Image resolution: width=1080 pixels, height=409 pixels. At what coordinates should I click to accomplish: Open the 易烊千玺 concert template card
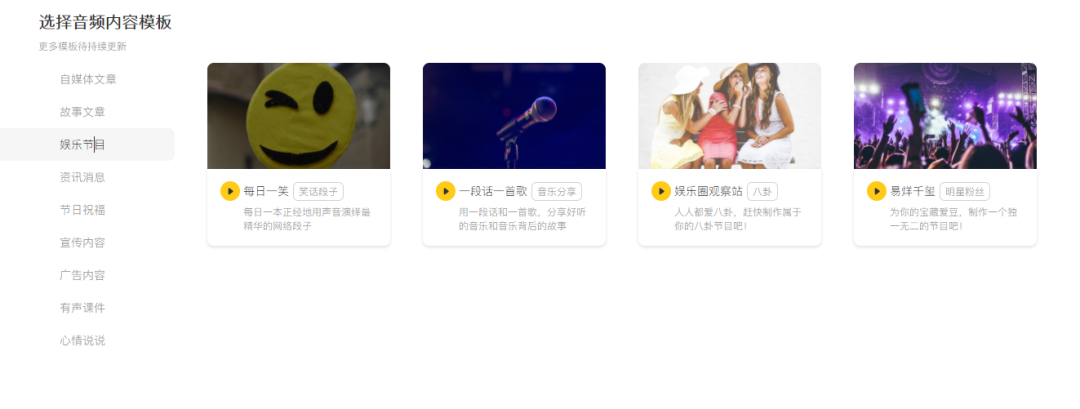pyautogui.click(x=944, y=116)
